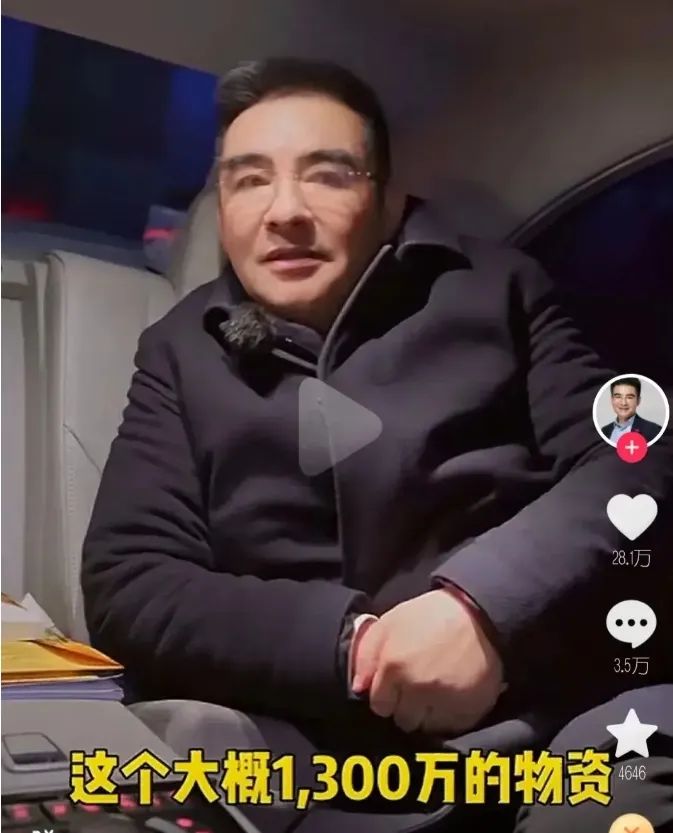
Task: Resume the paused video
Action: tap(337, 427)
